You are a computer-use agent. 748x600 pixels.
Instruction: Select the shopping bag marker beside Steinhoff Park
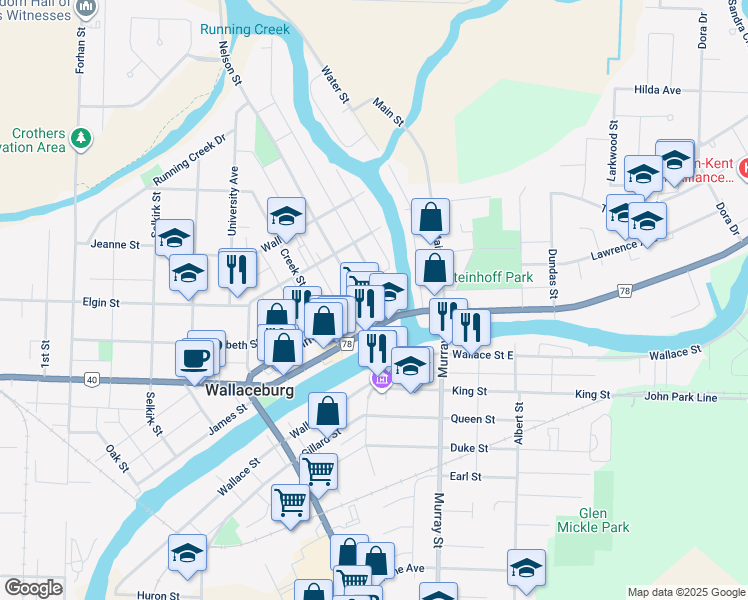pyautogui.click(x=434, y=268)
